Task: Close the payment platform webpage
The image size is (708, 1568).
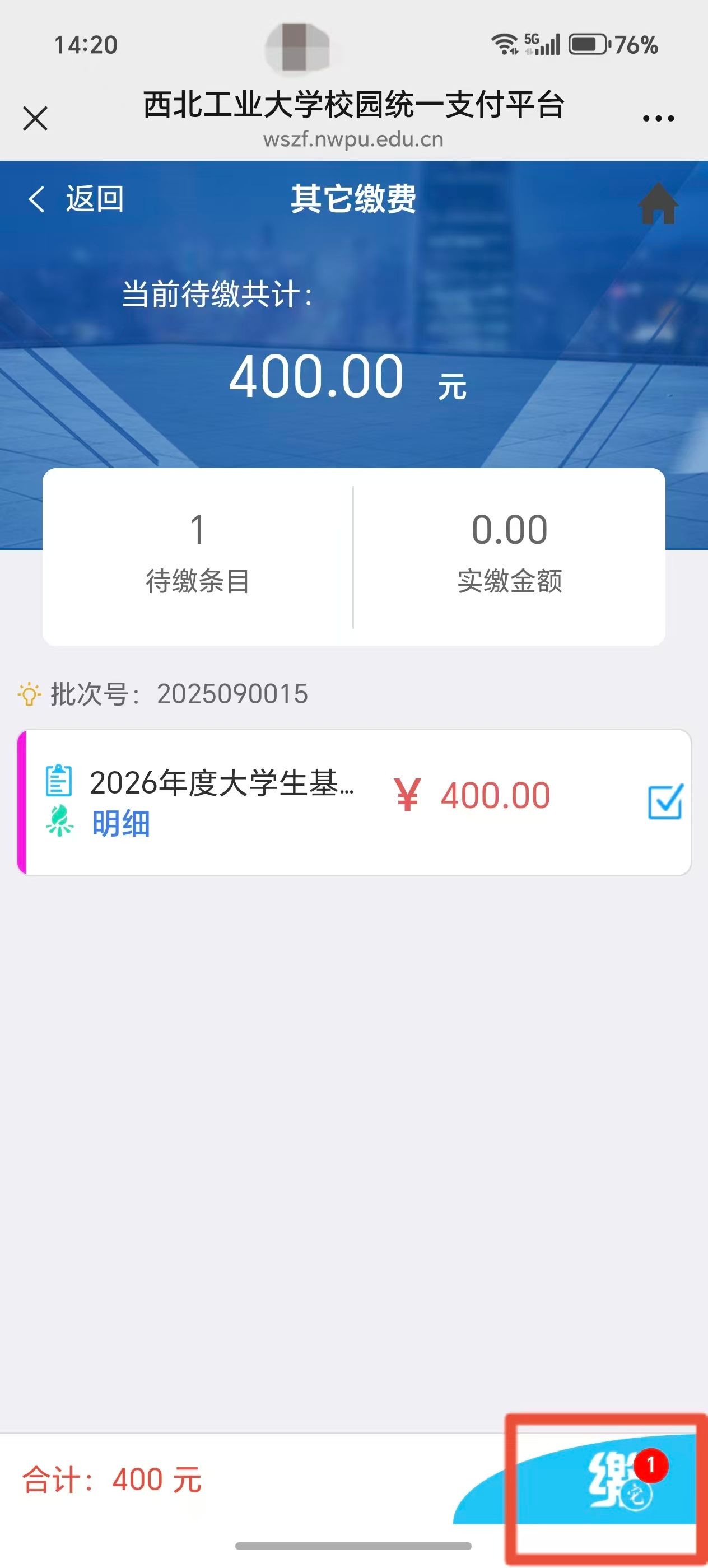Action: click(35, 118)
